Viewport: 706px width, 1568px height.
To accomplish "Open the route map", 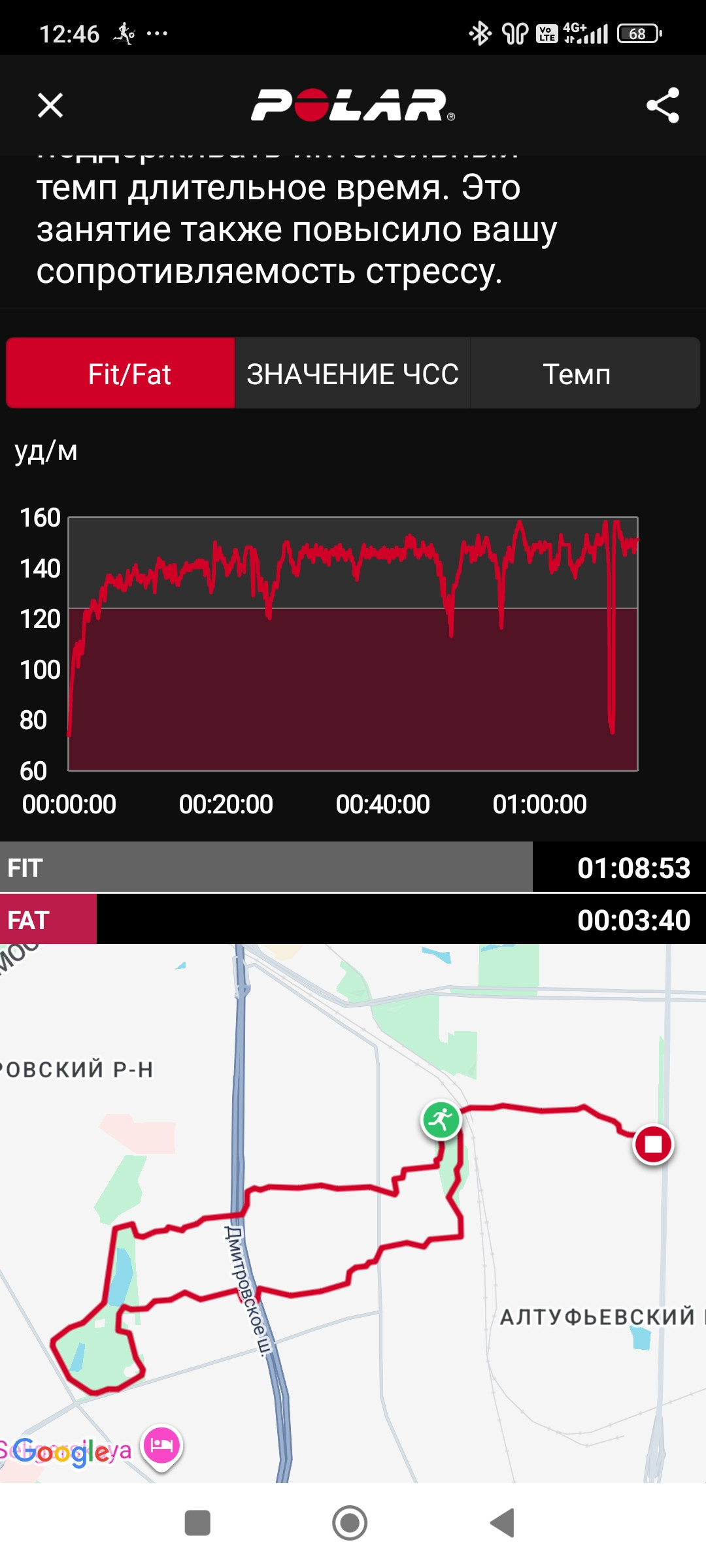I will (353, 1213).
